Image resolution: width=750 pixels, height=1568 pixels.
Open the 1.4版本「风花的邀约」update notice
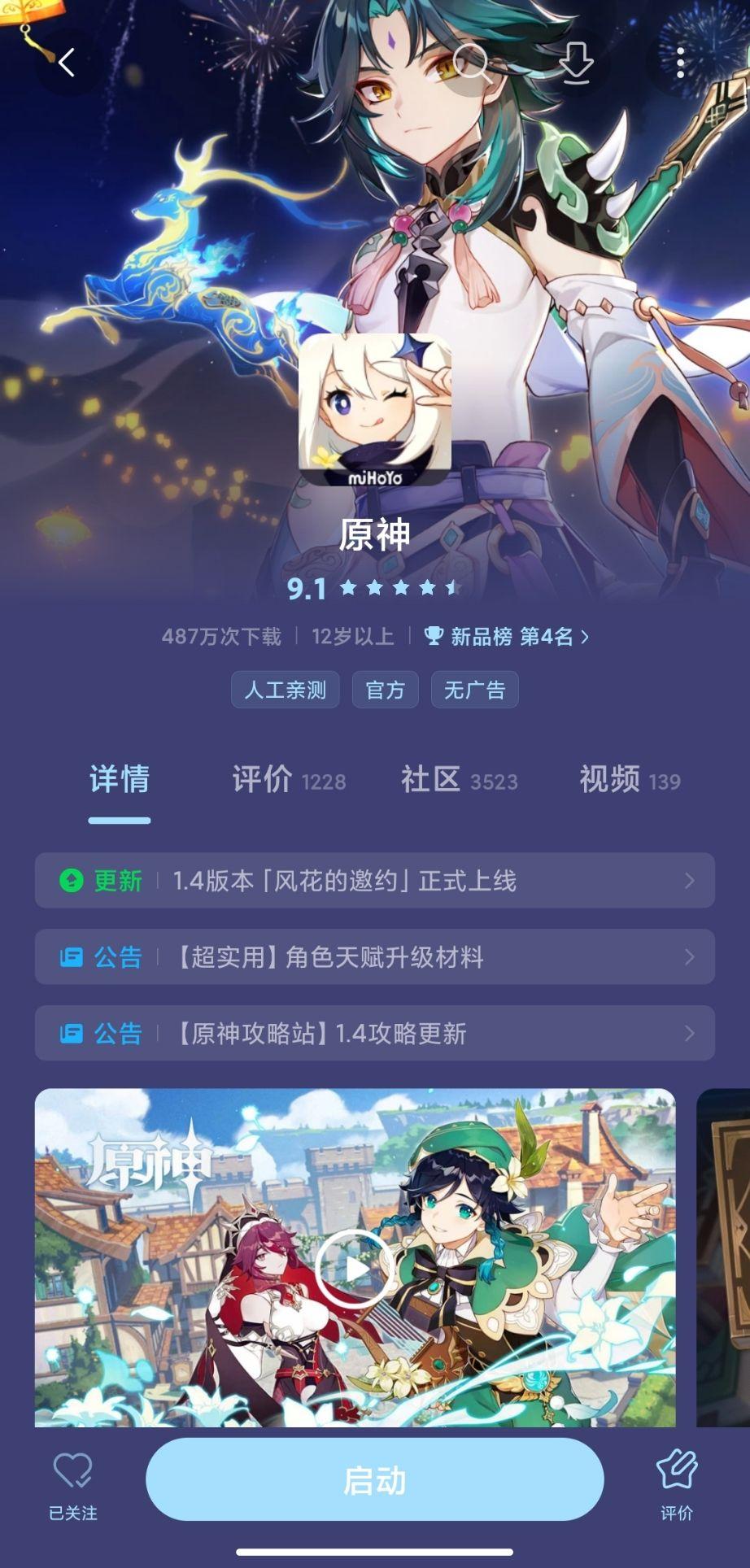tap(375, 881)
